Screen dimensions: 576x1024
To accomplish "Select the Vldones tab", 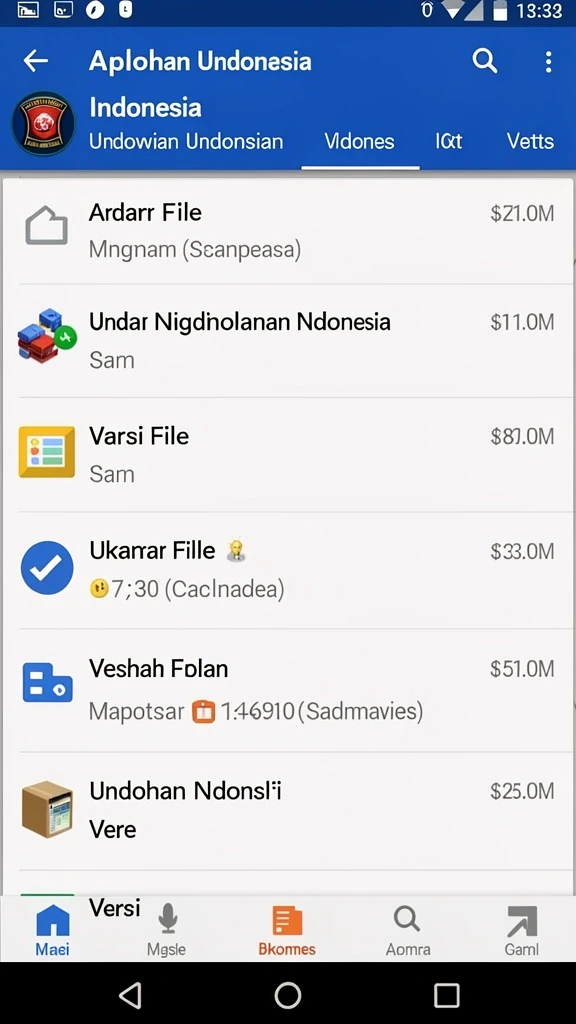I will point(360,142).
